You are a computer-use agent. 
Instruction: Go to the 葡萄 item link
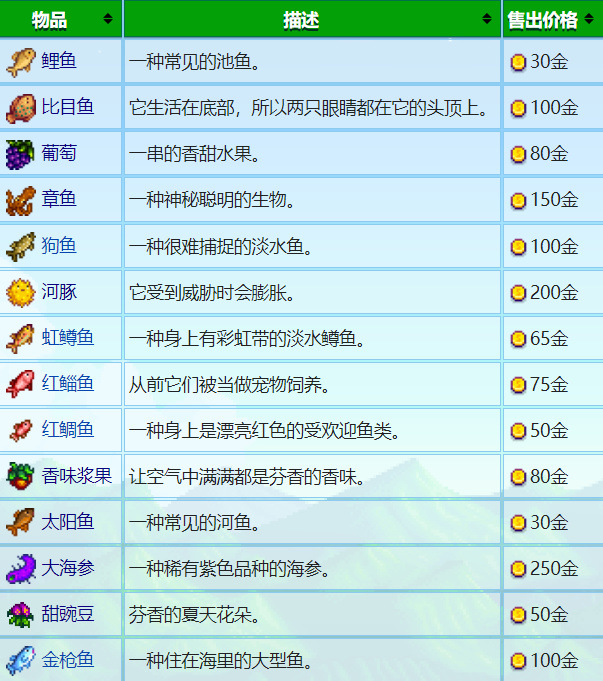pyautogui.click(x=59, y=153)
